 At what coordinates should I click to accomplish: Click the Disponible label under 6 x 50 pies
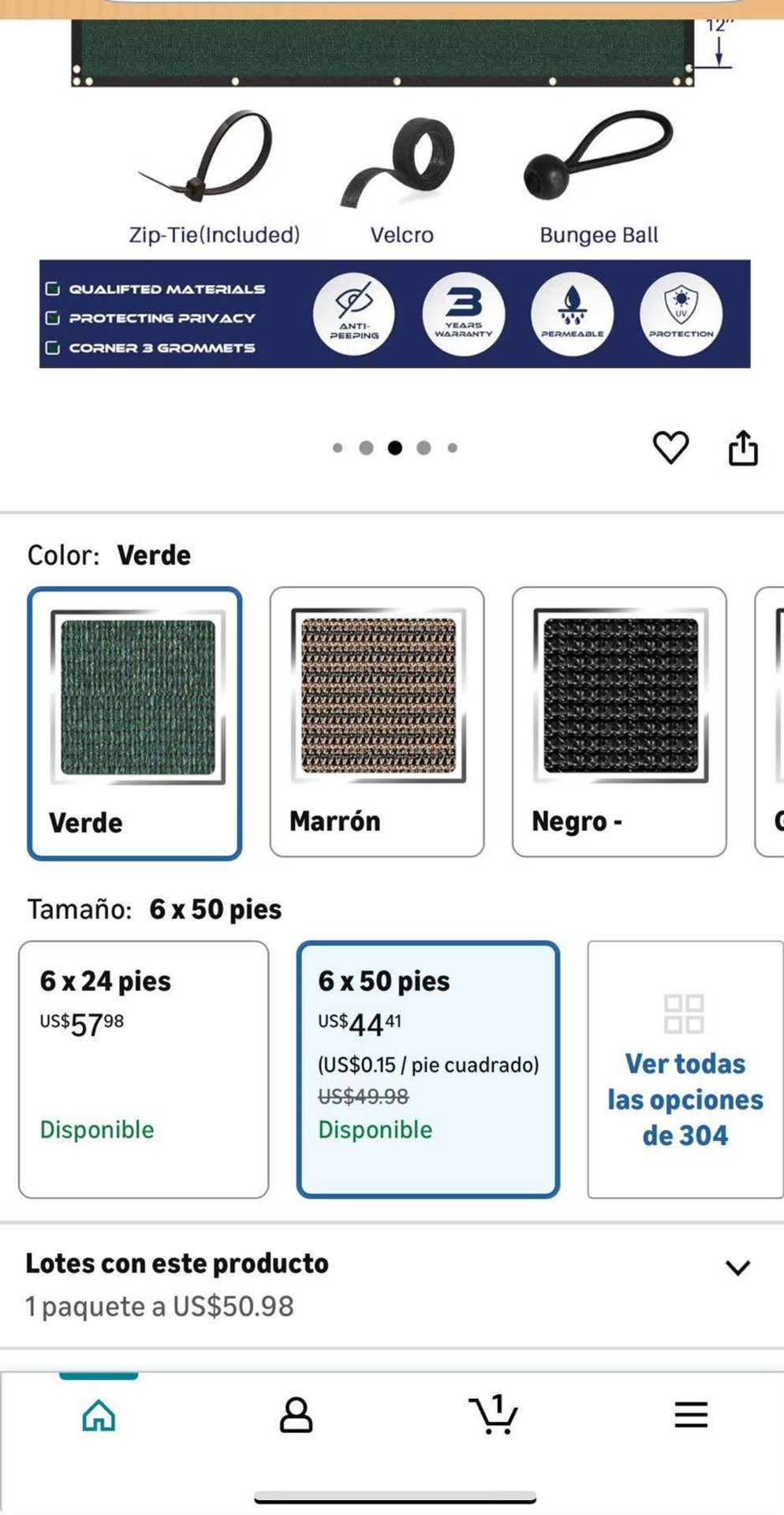tap(375, 1129)
